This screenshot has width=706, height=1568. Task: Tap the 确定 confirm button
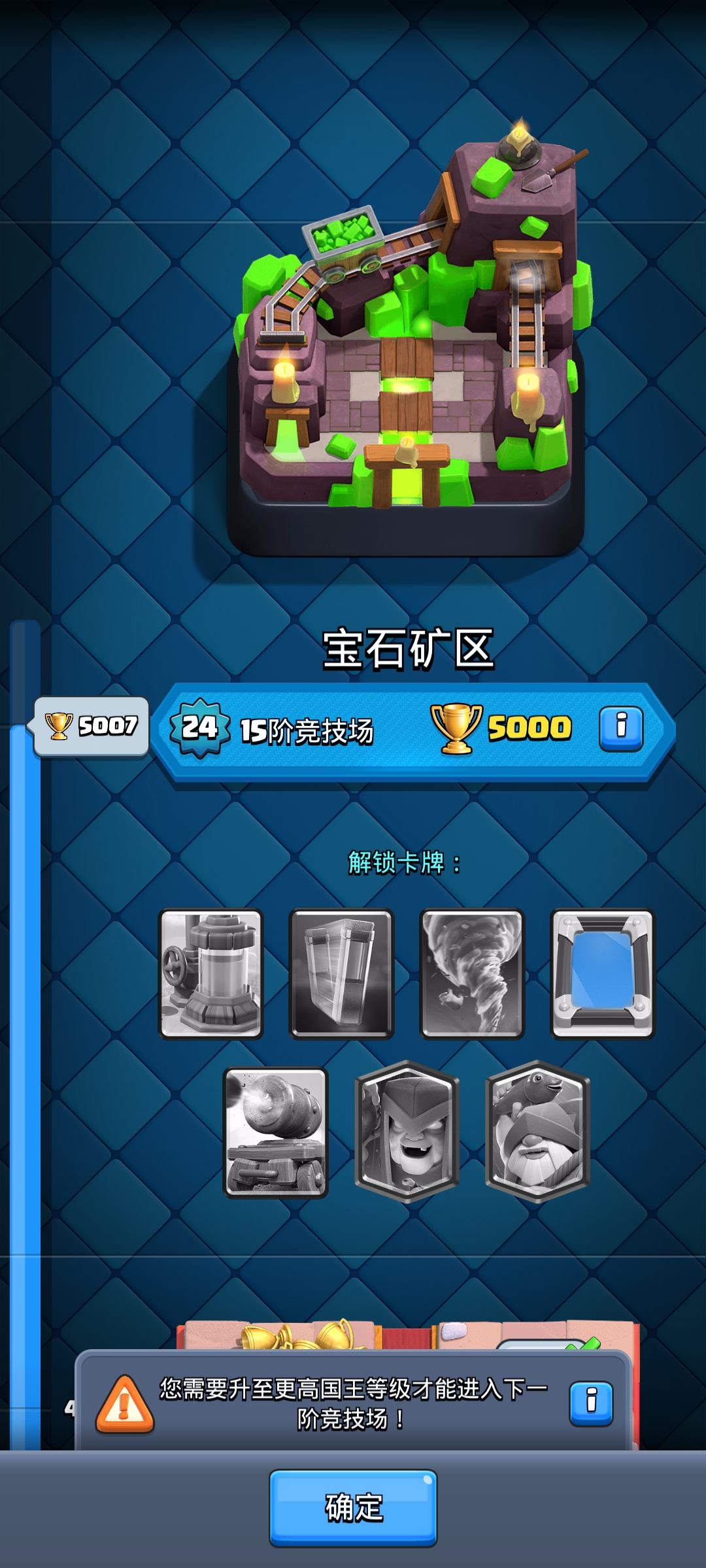click(353, 1508)
